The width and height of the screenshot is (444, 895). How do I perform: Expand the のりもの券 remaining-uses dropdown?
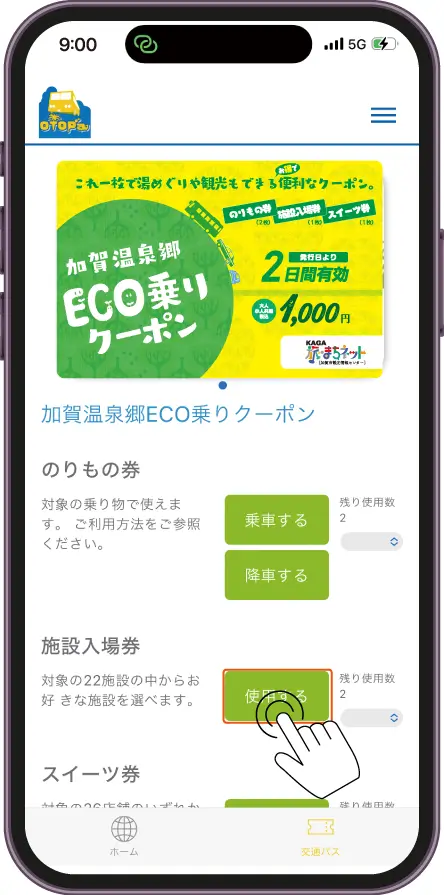point(372,542)
